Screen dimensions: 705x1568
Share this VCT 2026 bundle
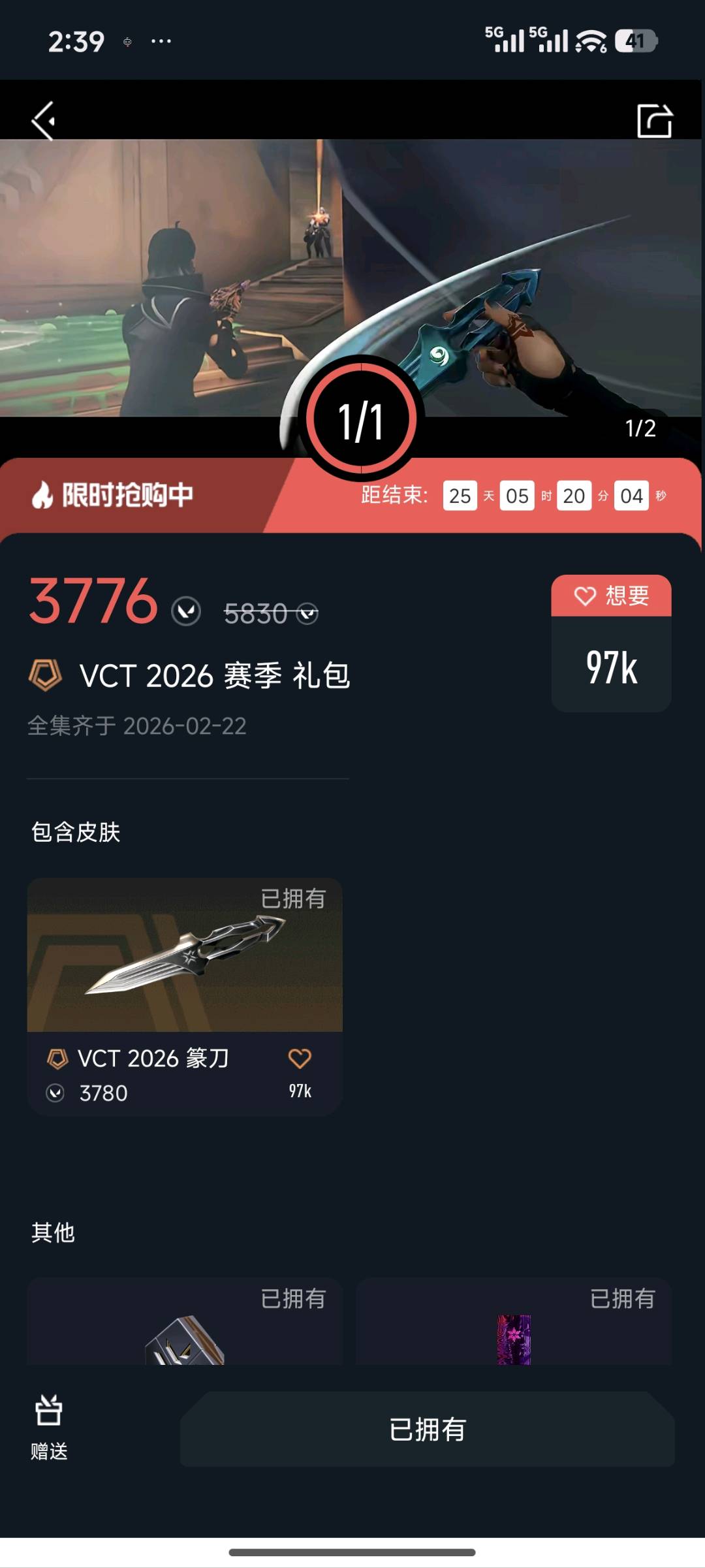tap(654, 121)
